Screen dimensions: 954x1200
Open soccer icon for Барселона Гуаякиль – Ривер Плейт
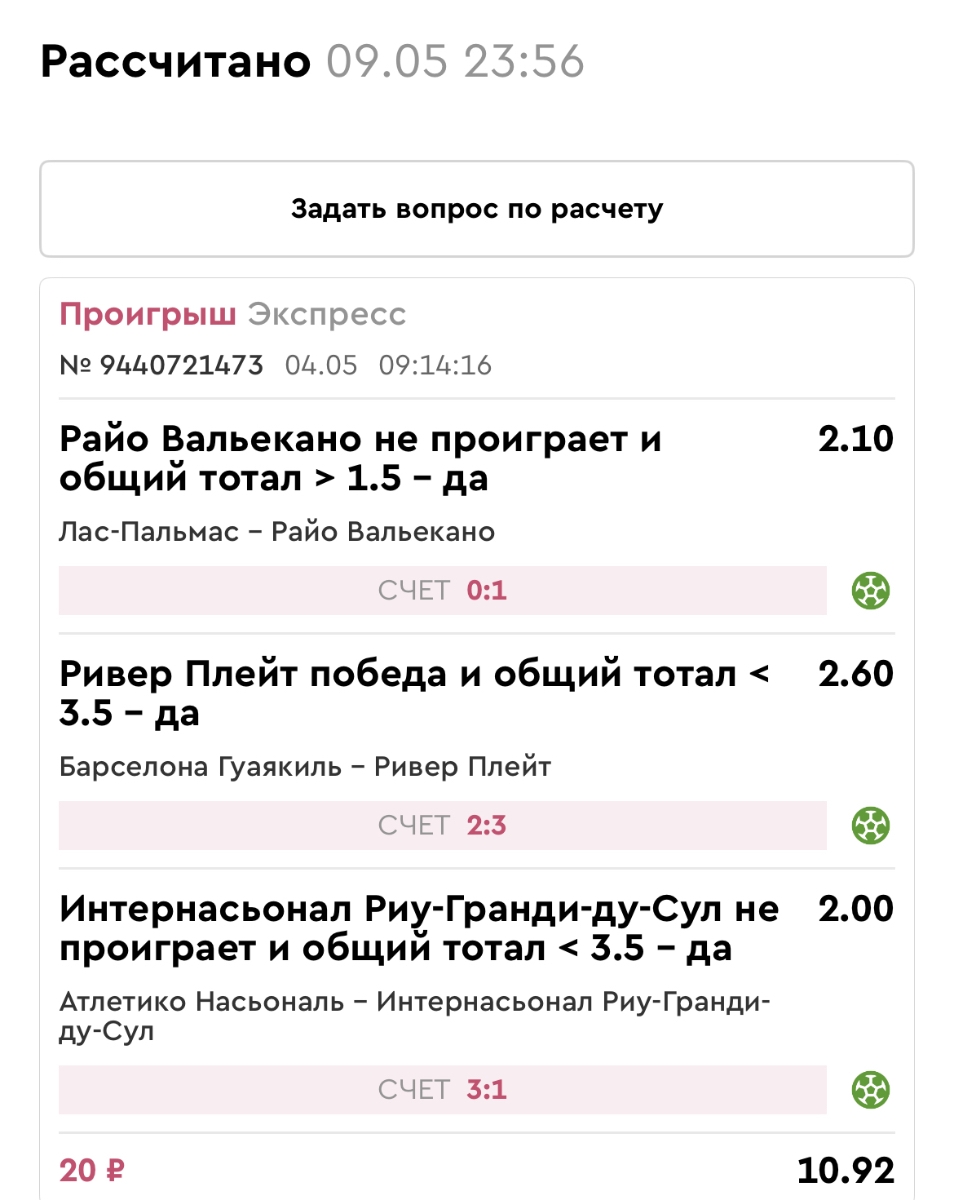point(871,826)
